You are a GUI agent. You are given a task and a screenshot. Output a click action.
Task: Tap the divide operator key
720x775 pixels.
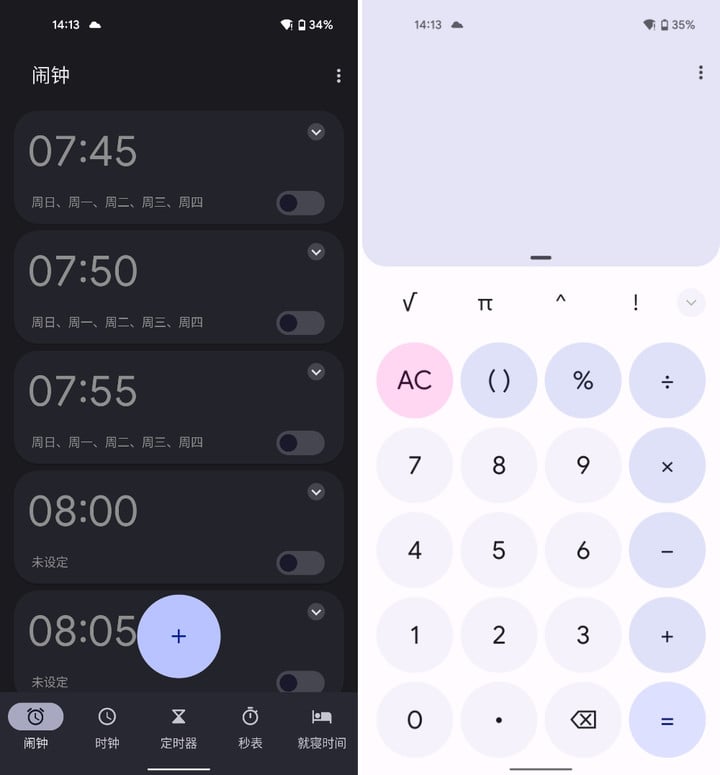(667, 381)
